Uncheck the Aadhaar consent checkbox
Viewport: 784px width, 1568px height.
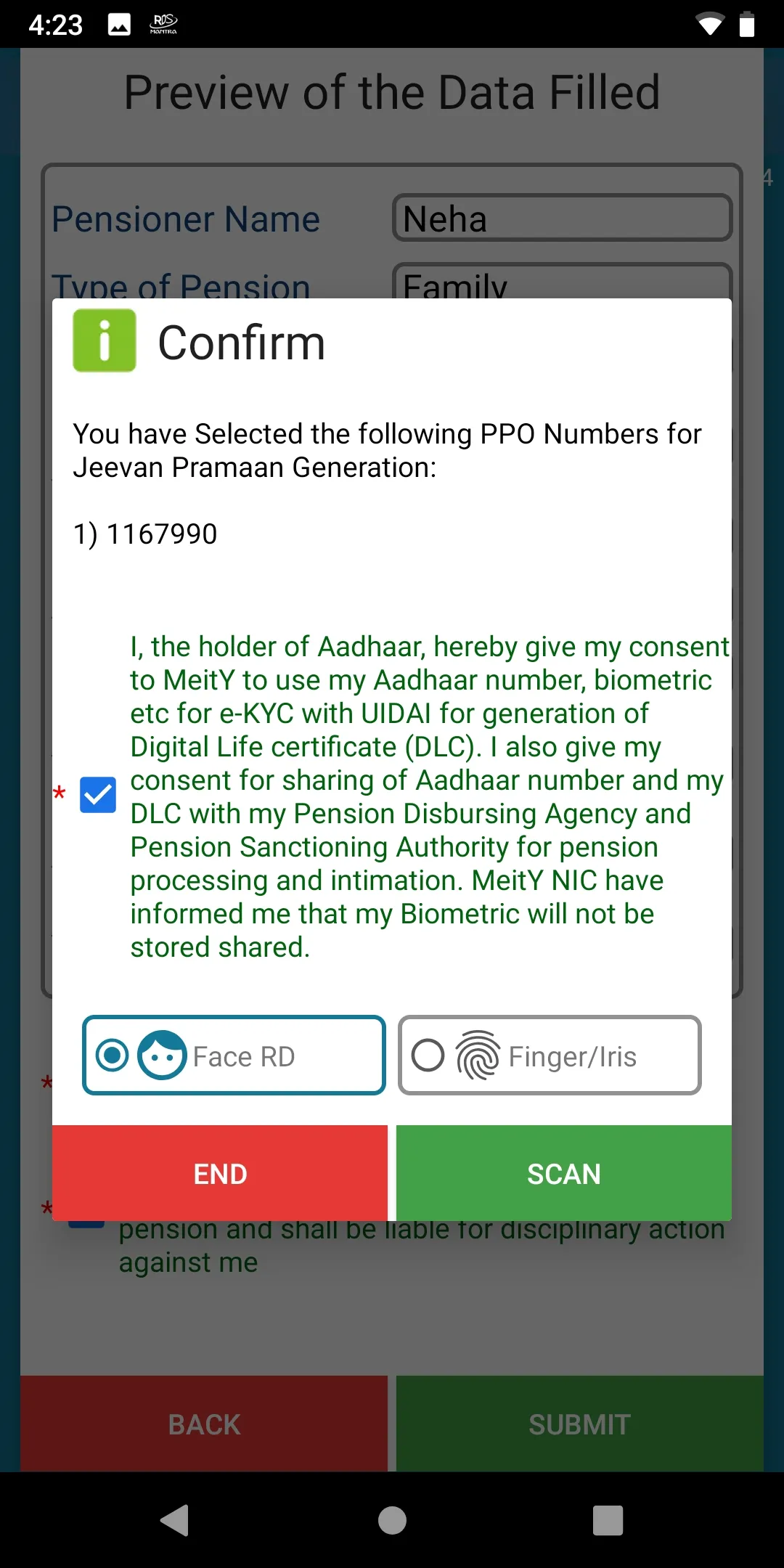[x=98, y=795]
